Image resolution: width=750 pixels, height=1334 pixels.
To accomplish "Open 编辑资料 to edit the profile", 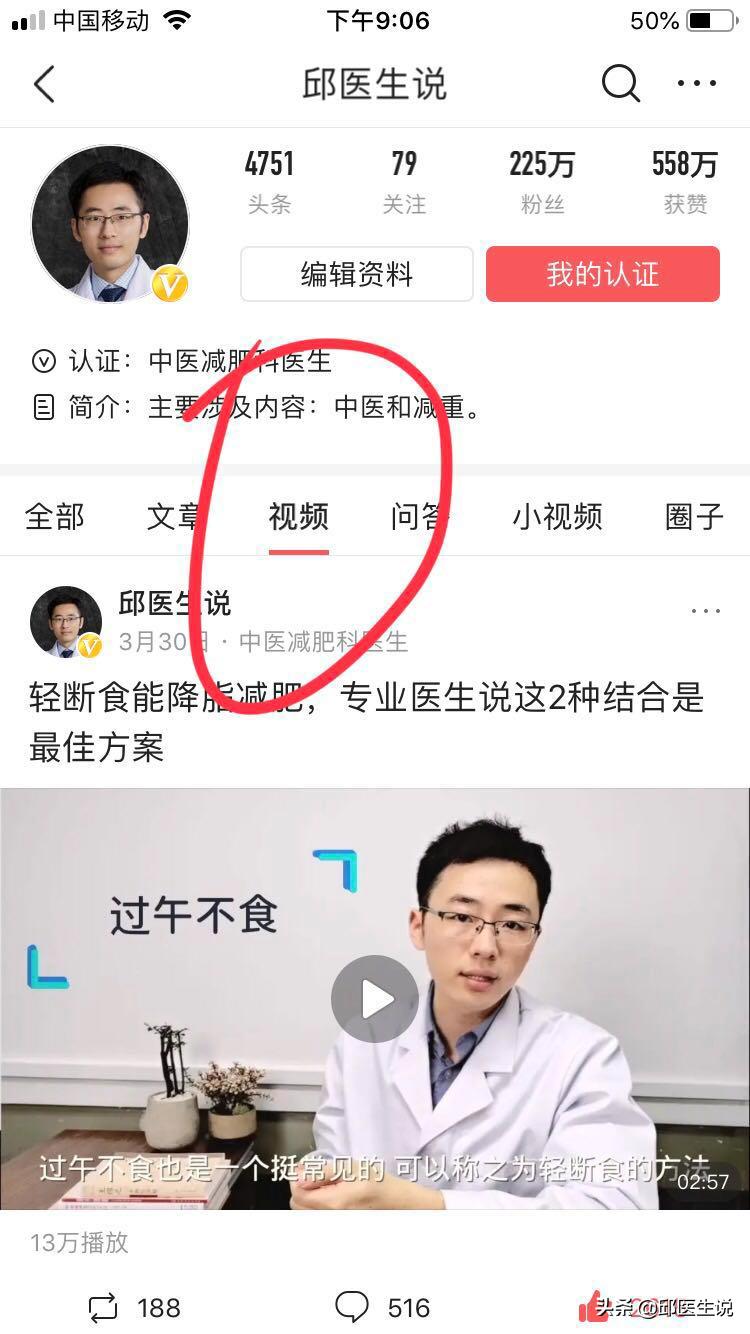I will point(356,274).
